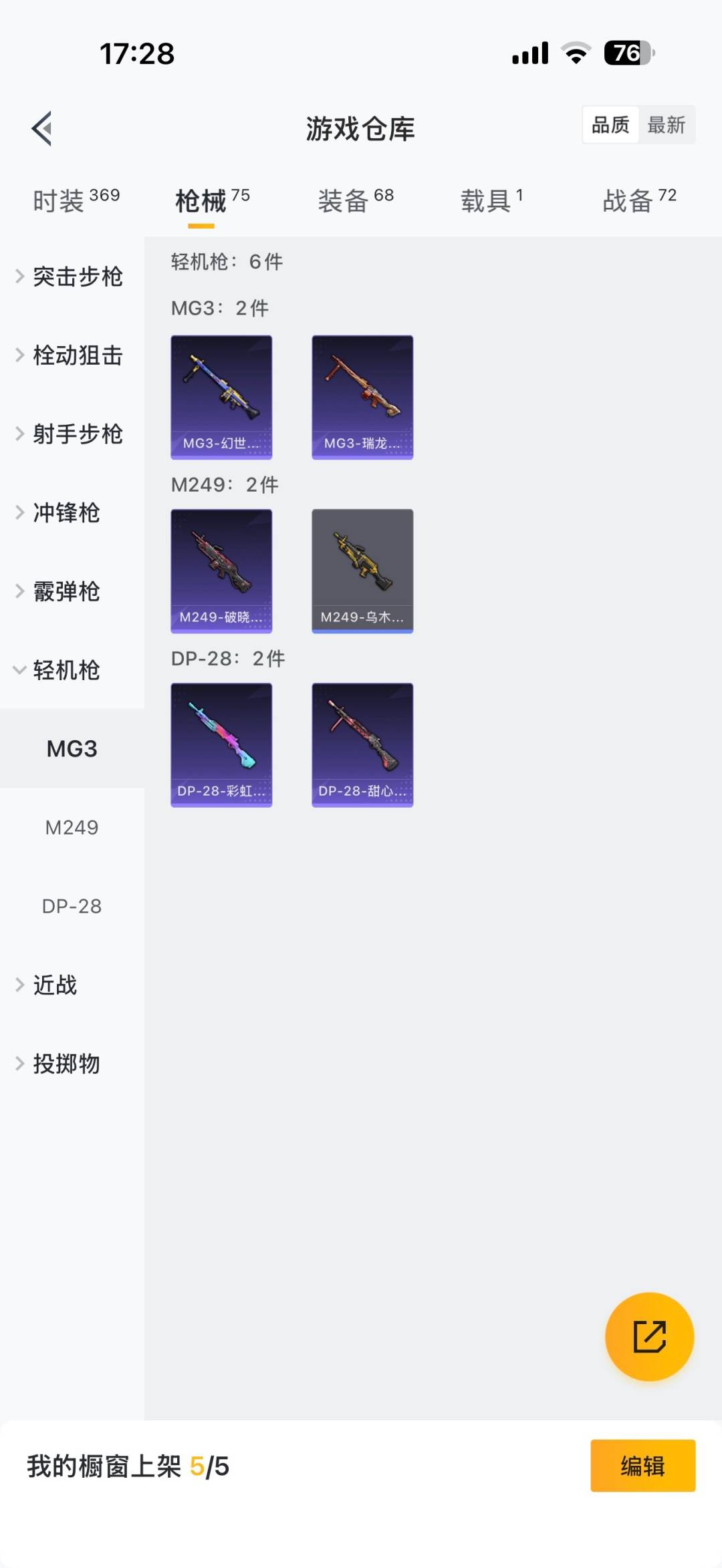Tap the orange share floating button
This screenshot has width=722, height=1568.
tap(649, 1336)
